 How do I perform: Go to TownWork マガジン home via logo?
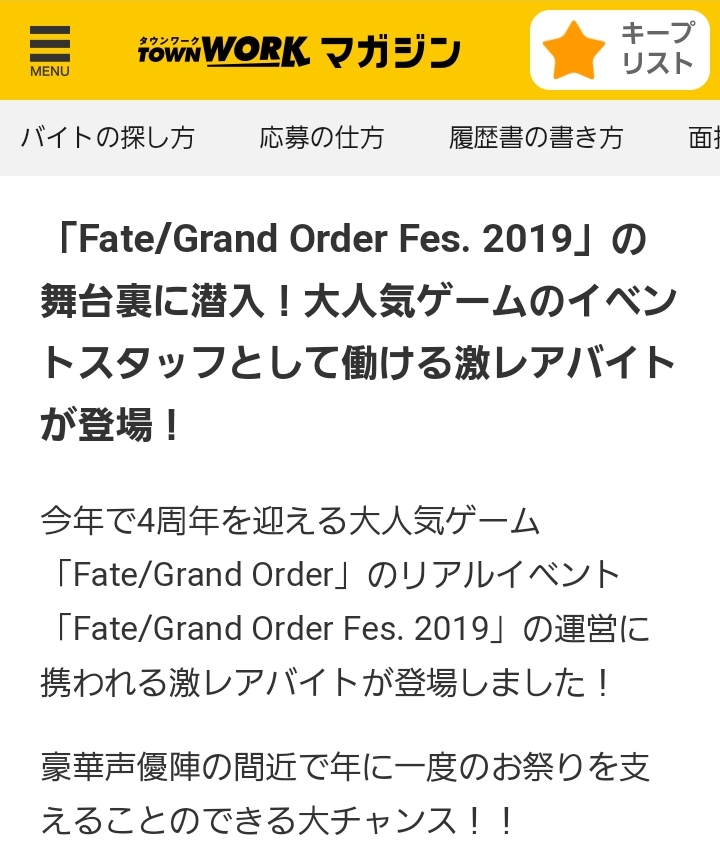point(299,51)
